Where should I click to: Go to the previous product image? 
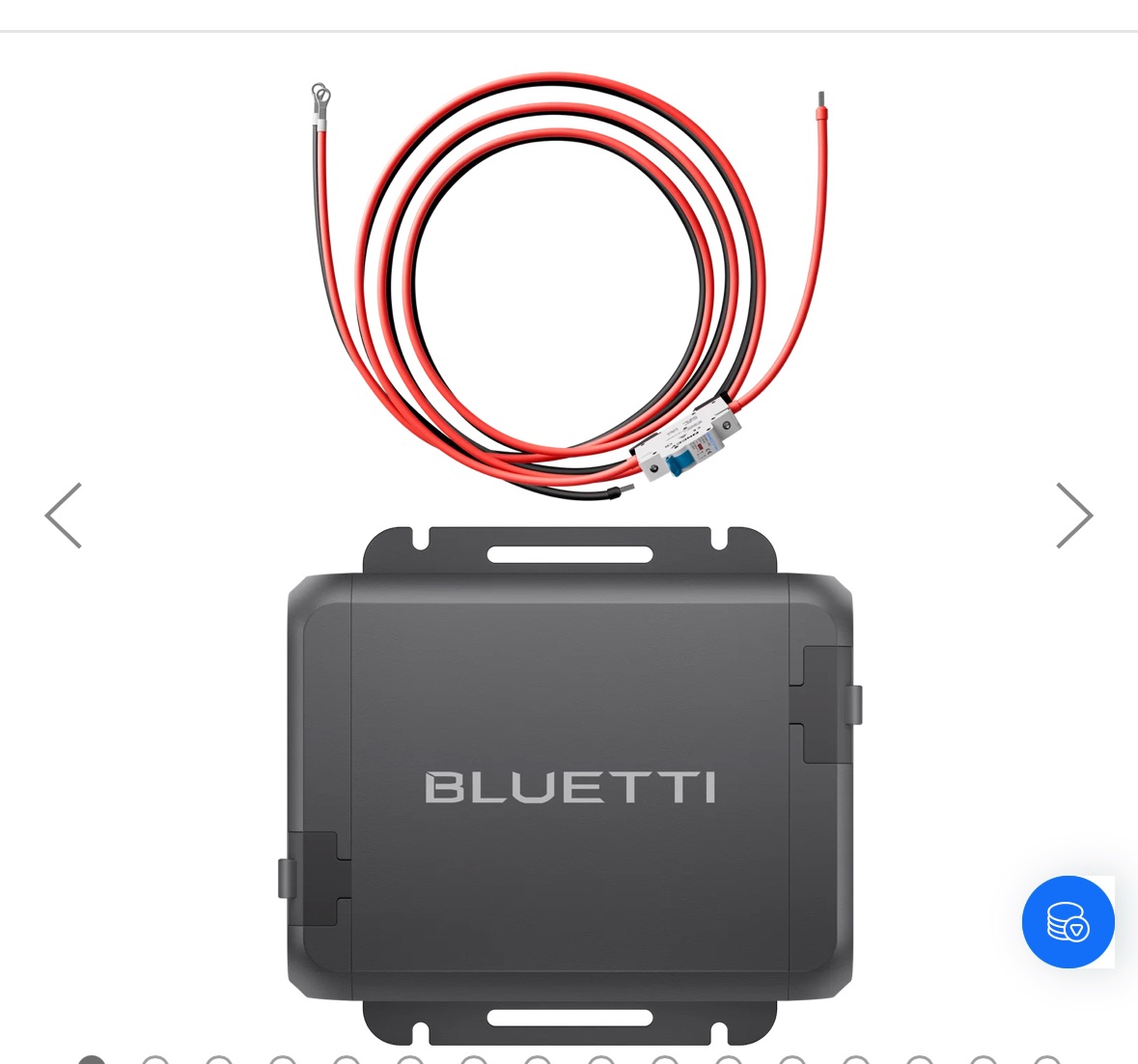64,516
